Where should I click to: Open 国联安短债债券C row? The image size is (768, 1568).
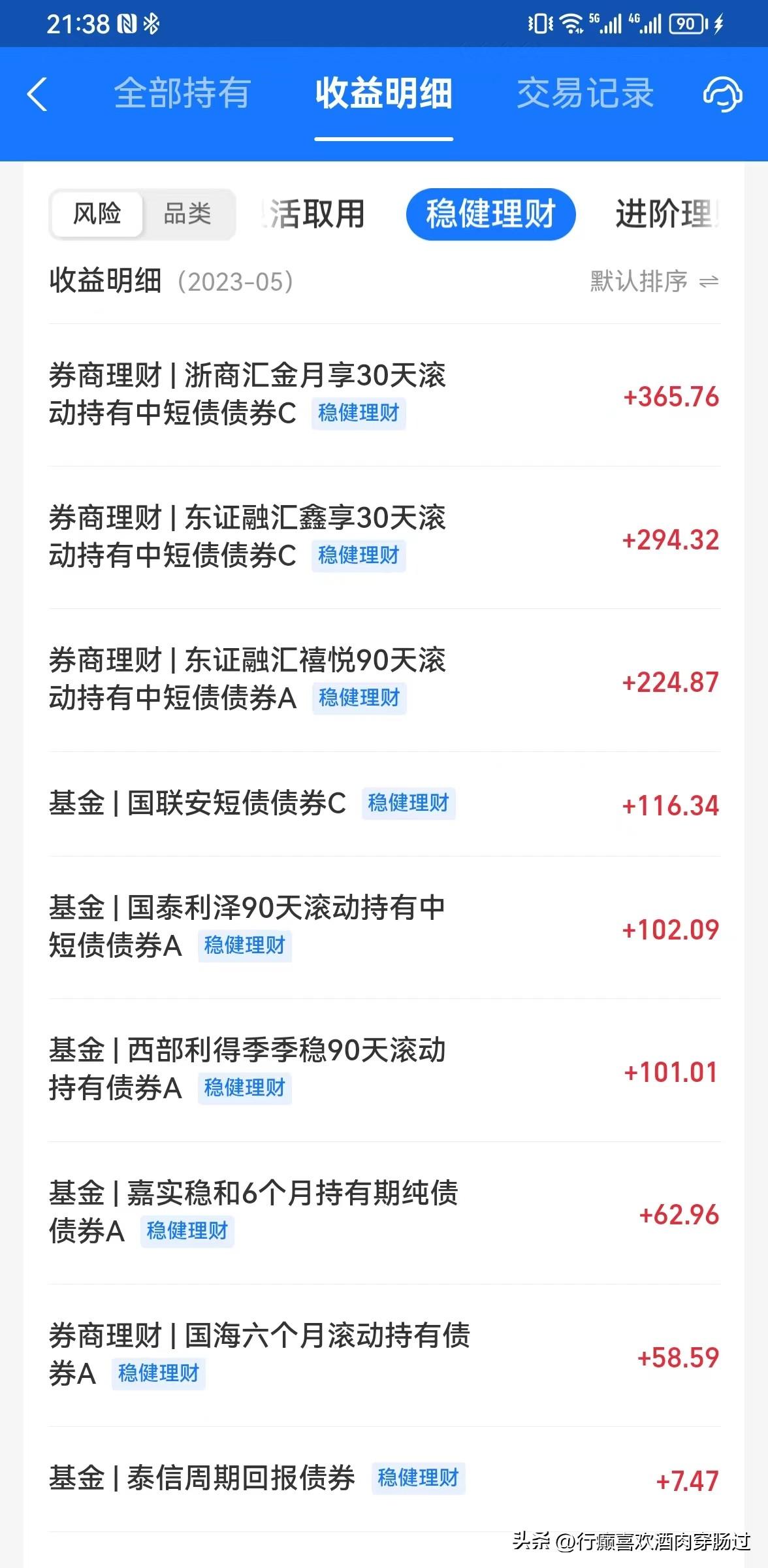[x=385, y=804]
